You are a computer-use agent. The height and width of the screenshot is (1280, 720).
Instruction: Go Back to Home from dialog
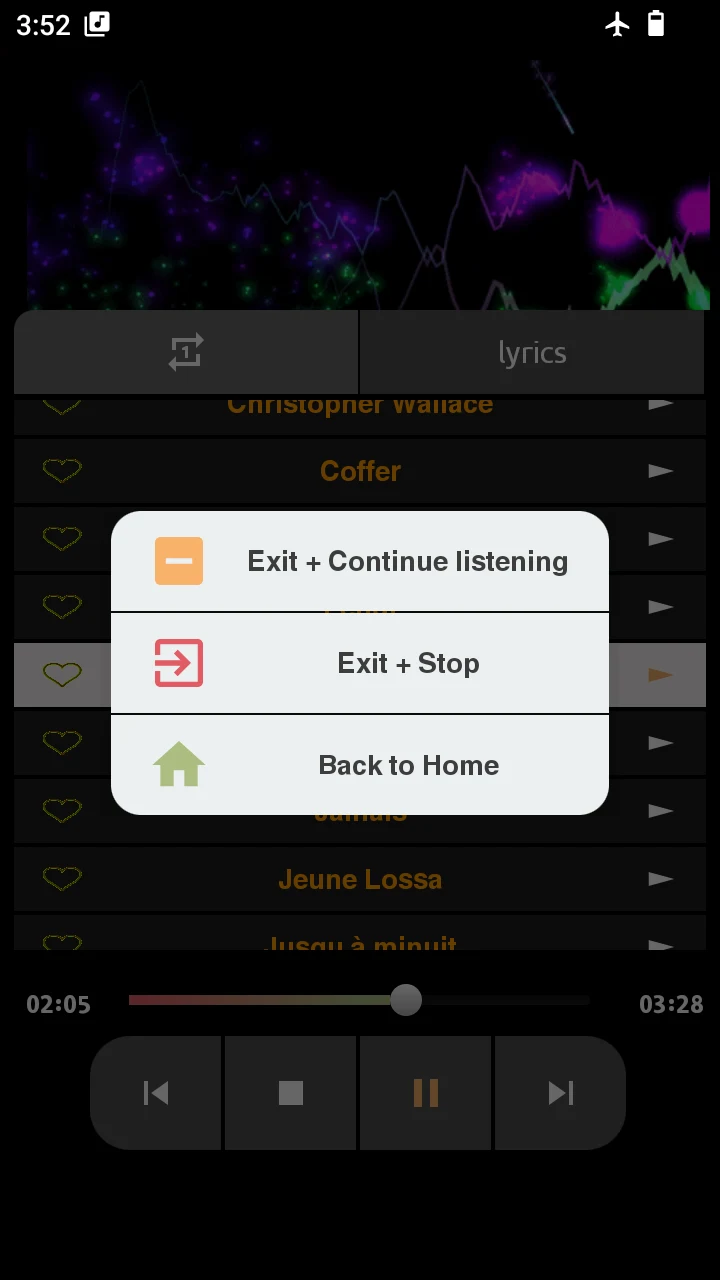point(360,765)
